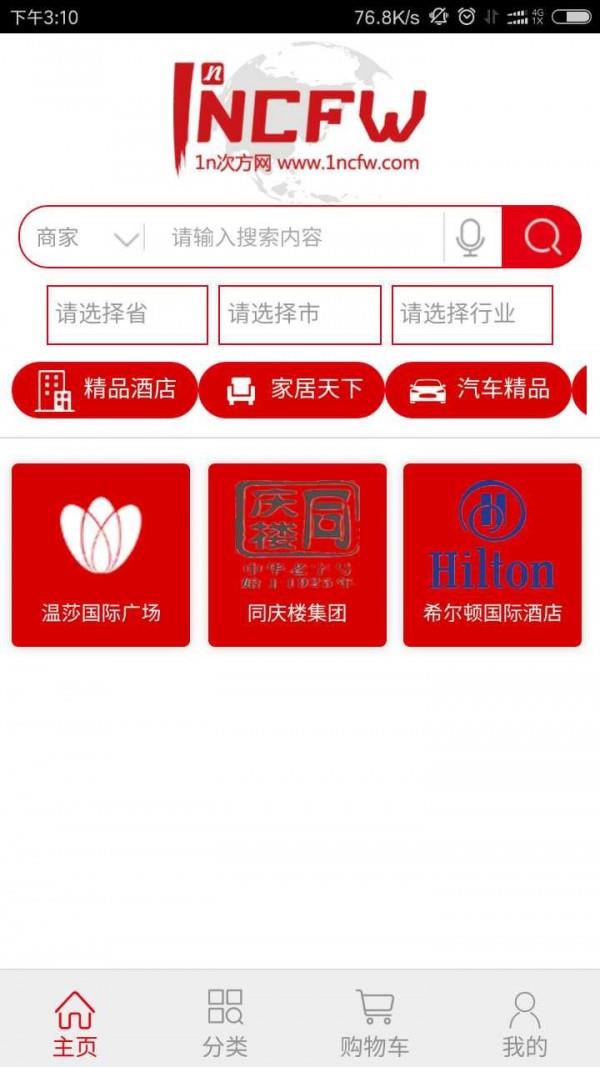Open the 希尔顿国际酒店 merchant card

coord(493,555)
